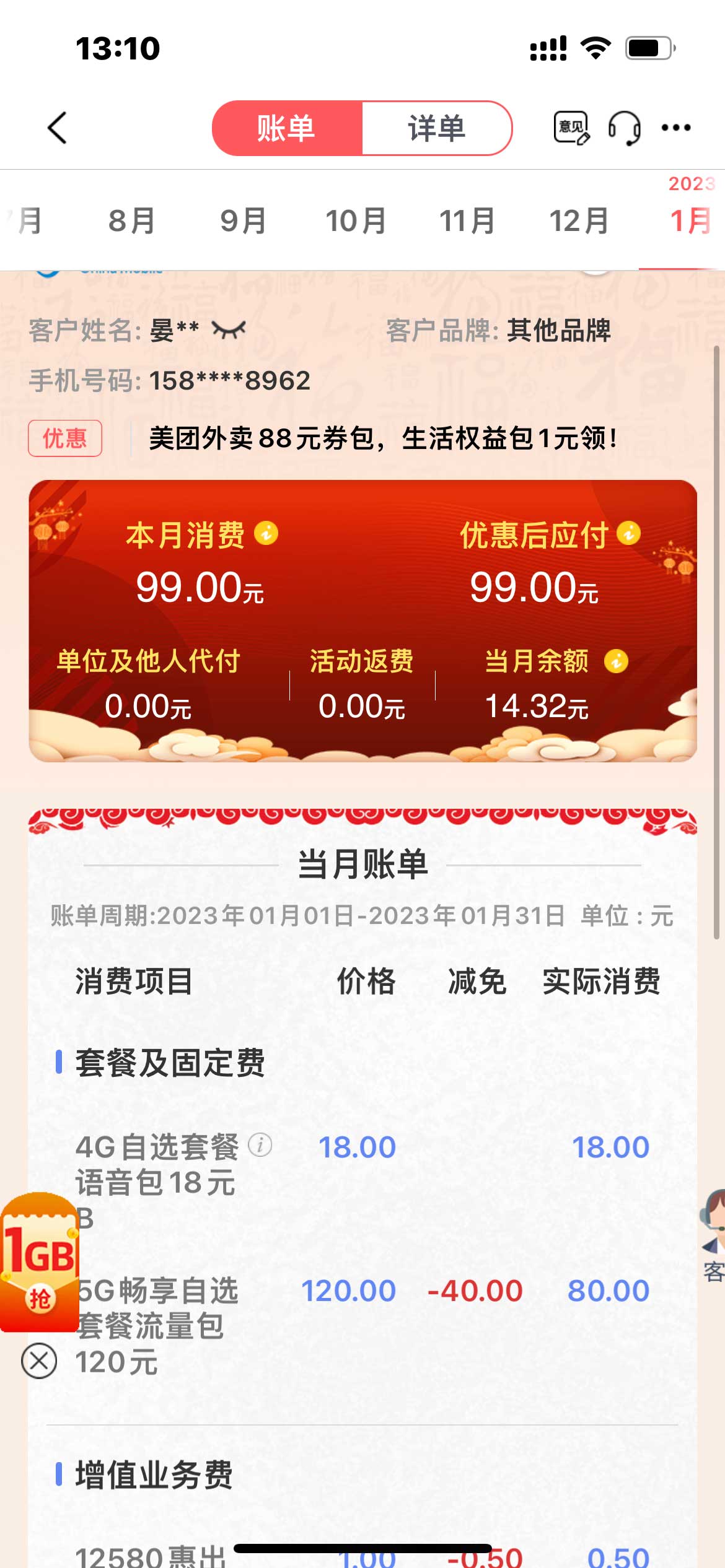View the bill for 11月
This screenshot has width=725, height=1568.
click(468, 221)
